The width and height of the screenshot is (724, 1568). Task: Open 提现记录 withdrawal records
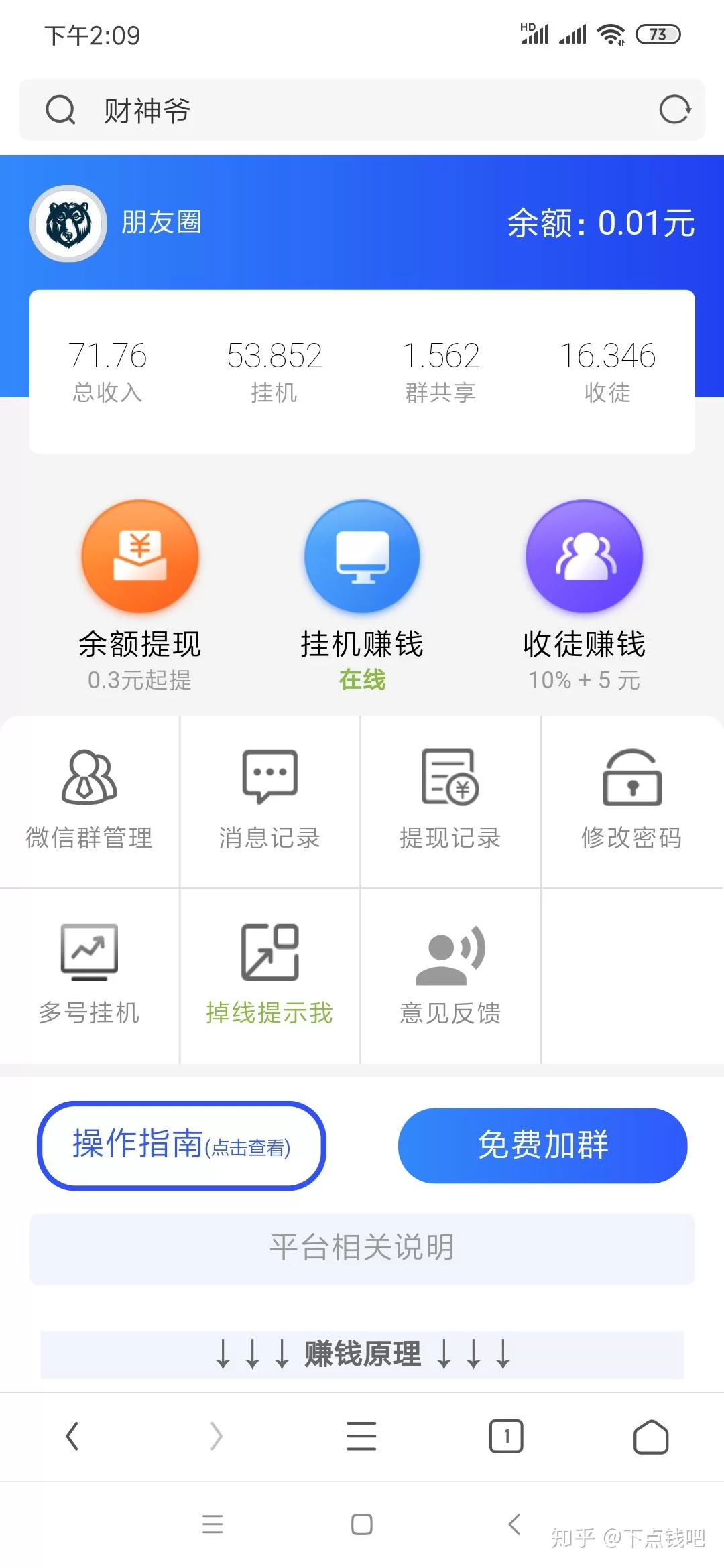450,797
